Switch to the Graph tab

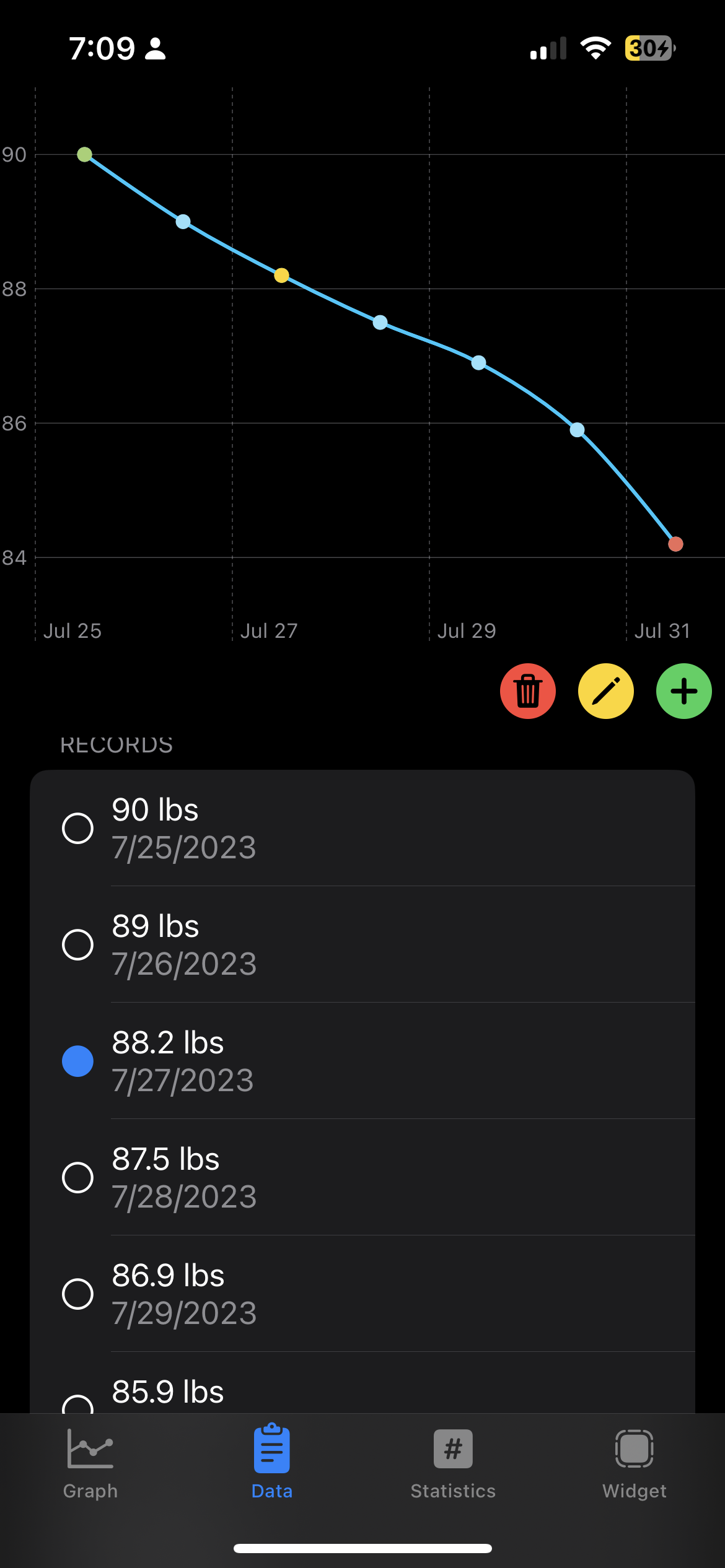pyautogui.click(x=90, y=1464)
